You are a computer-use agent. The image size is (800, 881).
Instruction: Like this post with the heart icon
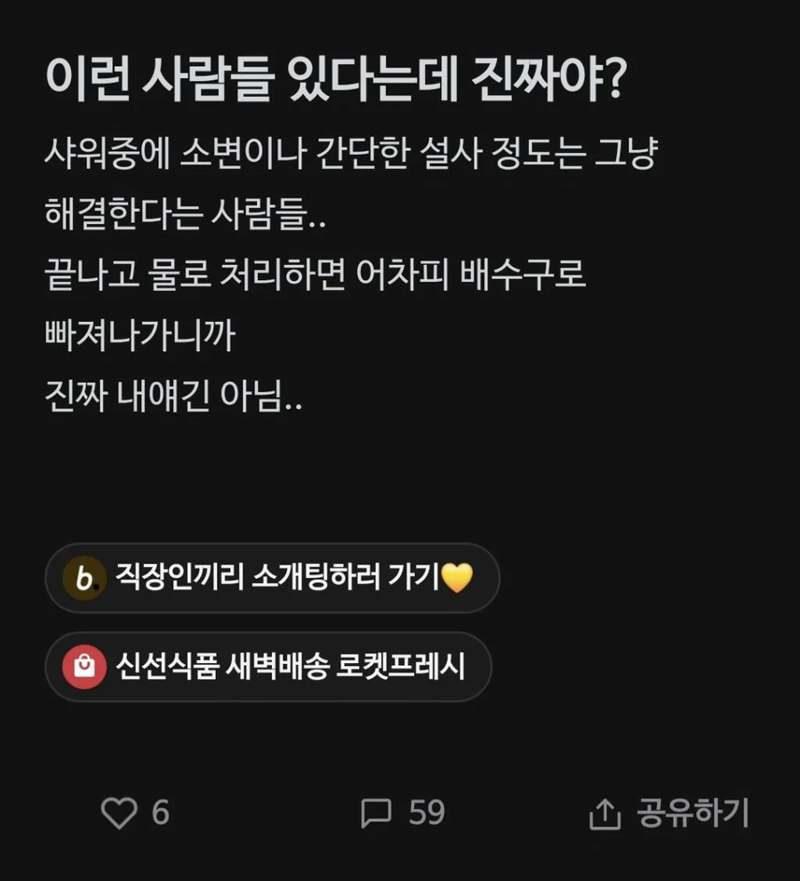tap(120, 814)
